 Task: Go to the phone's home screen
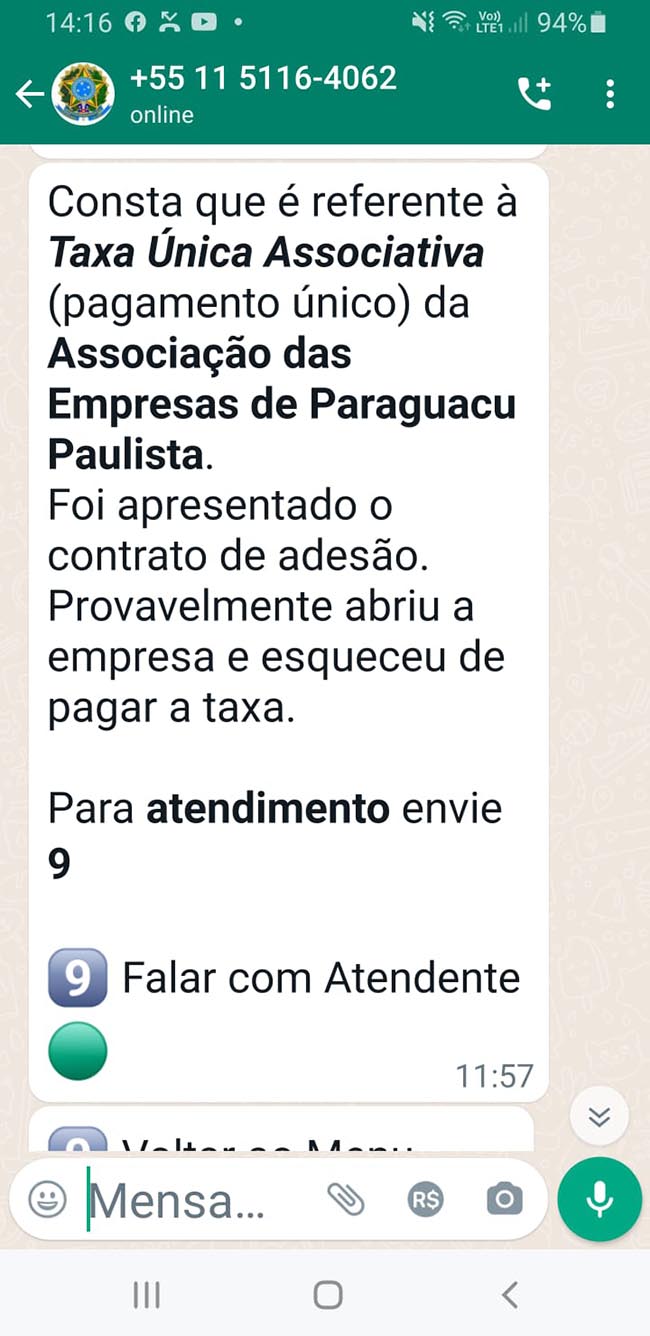(327, 1295)
